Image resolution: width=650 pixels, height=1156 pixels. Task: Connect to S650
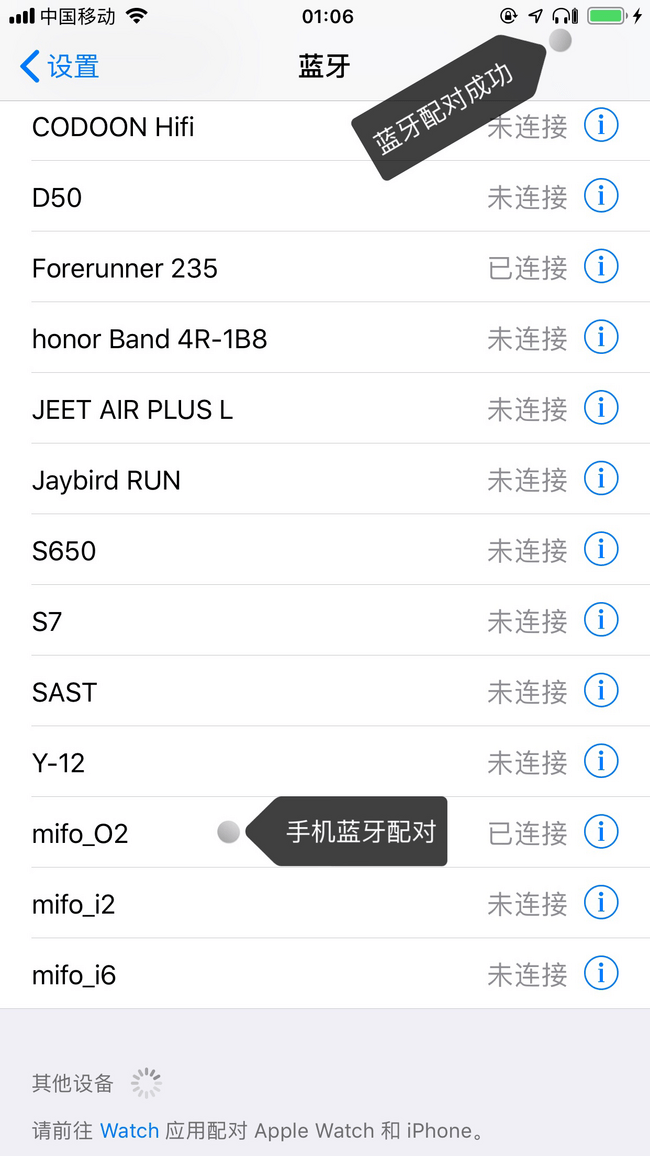coord(325,551)
